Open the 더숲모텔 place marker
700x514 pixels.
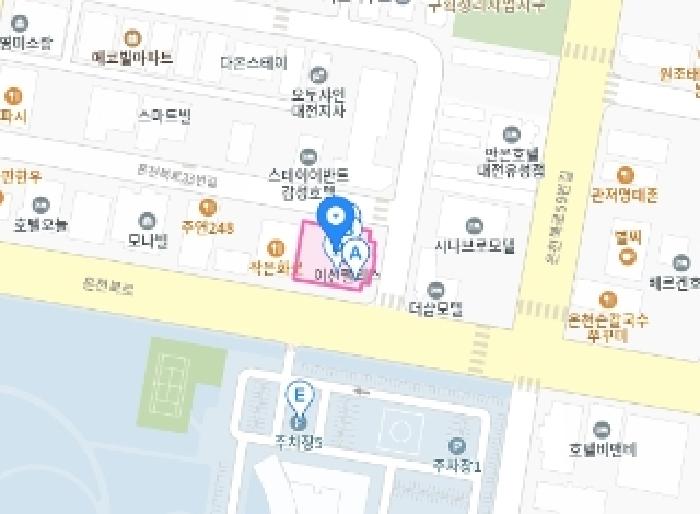[x=436, y=291]
